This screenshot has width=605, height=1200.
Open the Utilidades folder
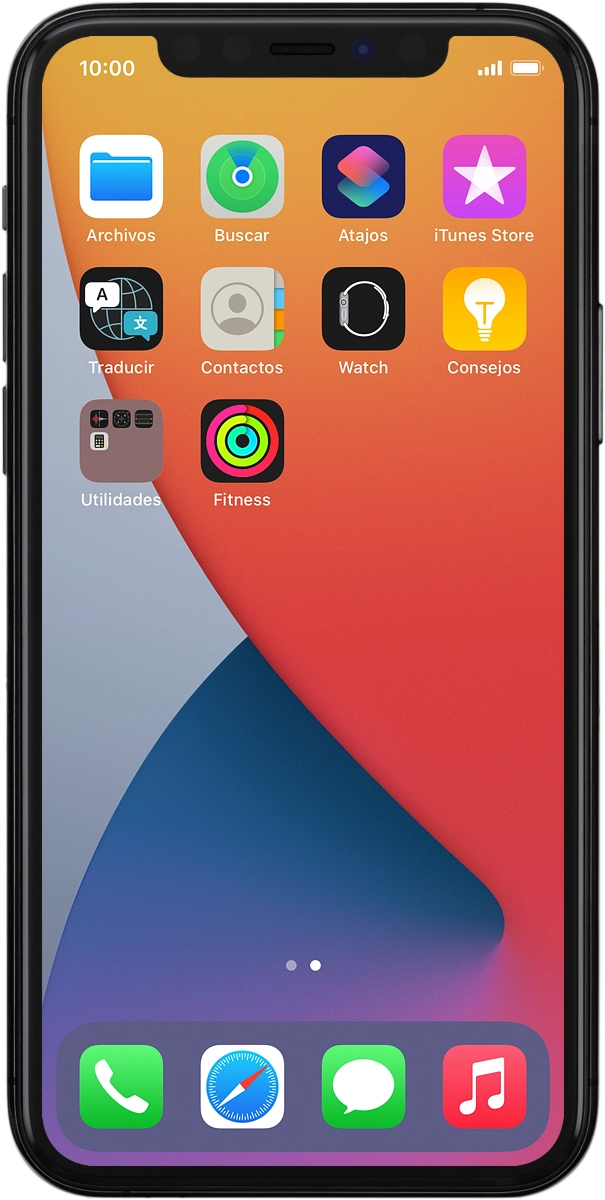pyautogui.click(x=121, y=441)
